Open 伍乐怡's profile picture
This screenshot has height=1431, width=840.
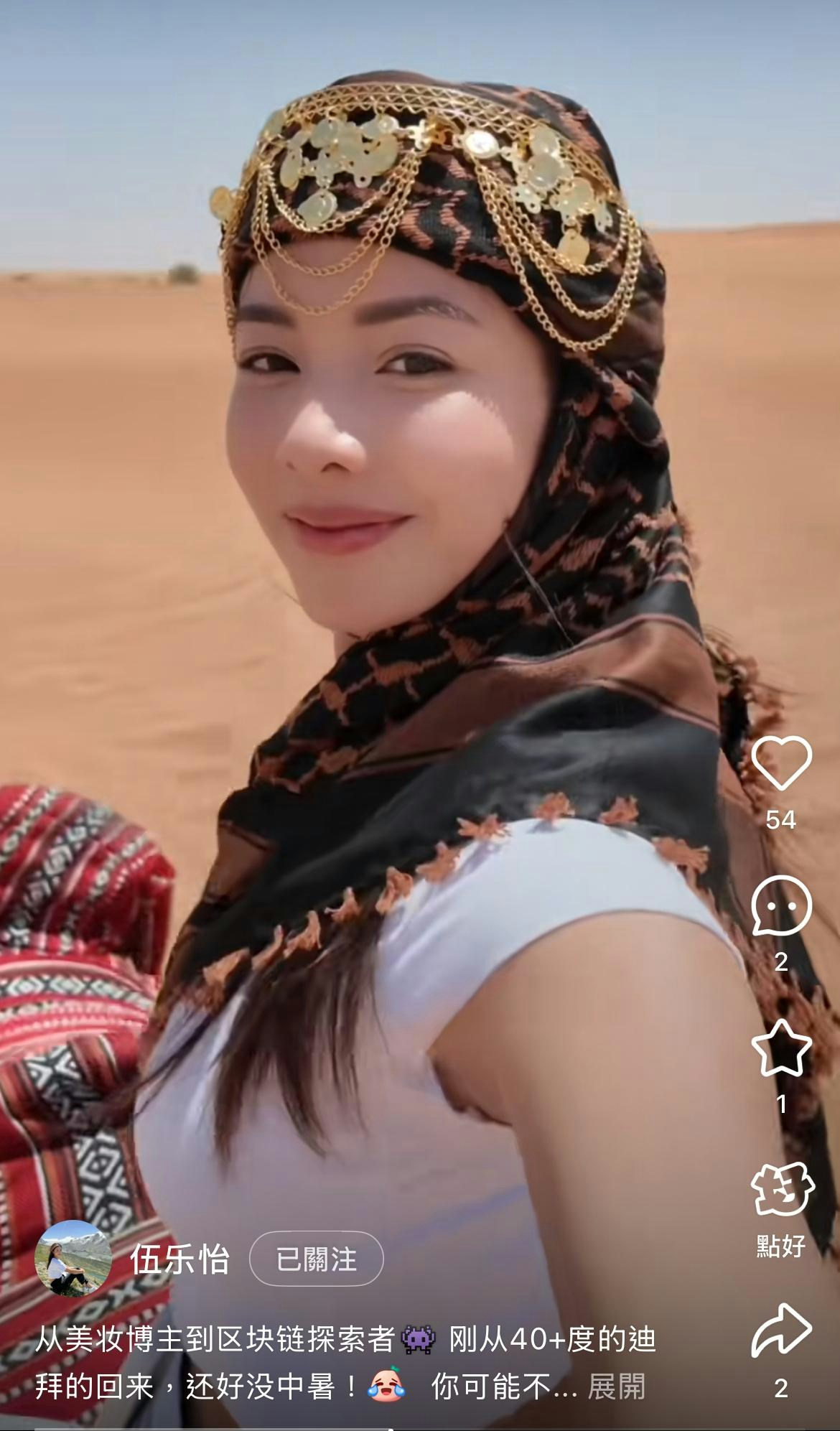pos(73,1259)
